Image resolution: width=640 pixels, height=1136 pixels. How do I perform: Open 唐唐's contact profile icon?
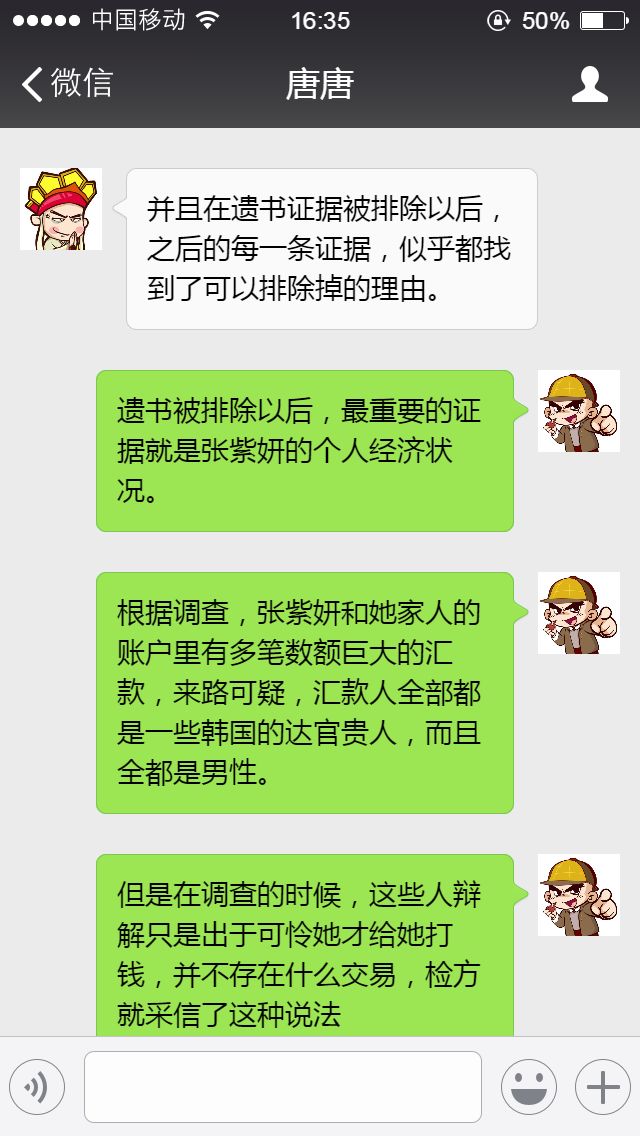(x=589, y=84)
